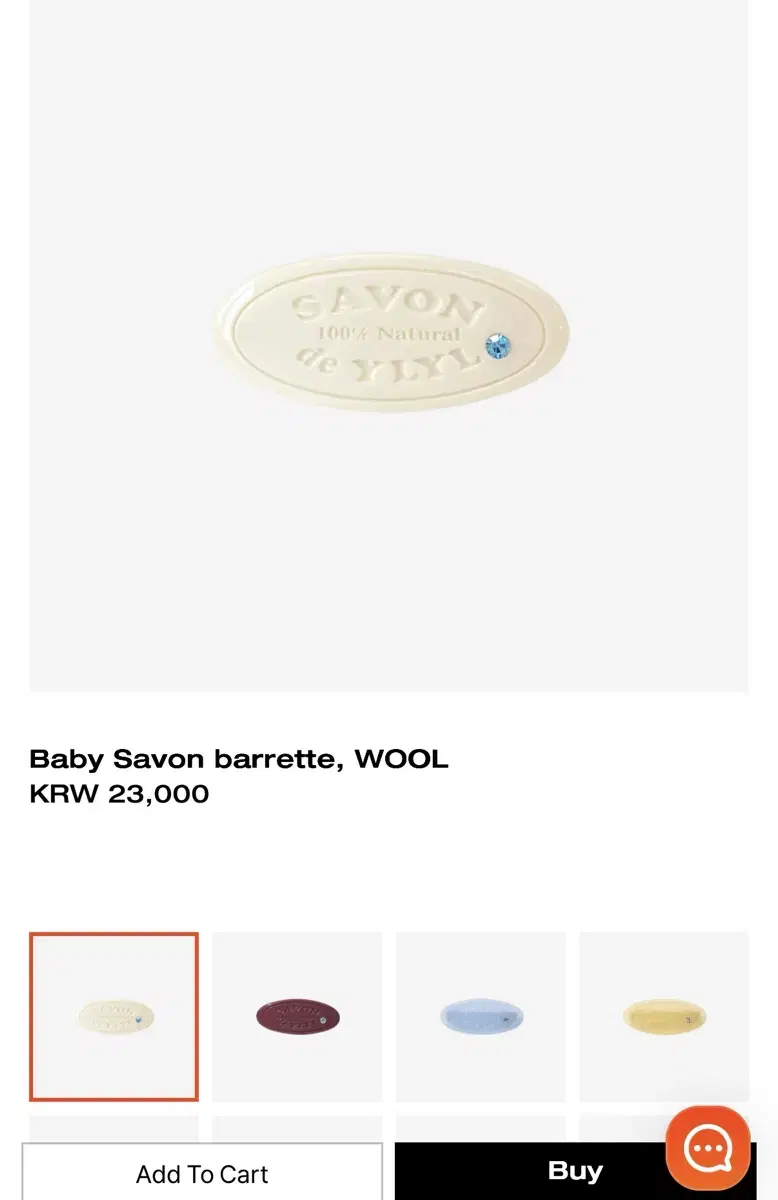The width and height of the screenshot is (778, 1200).
Task: Click the 100% Natural embossed soap image
Action: (389, 335)
